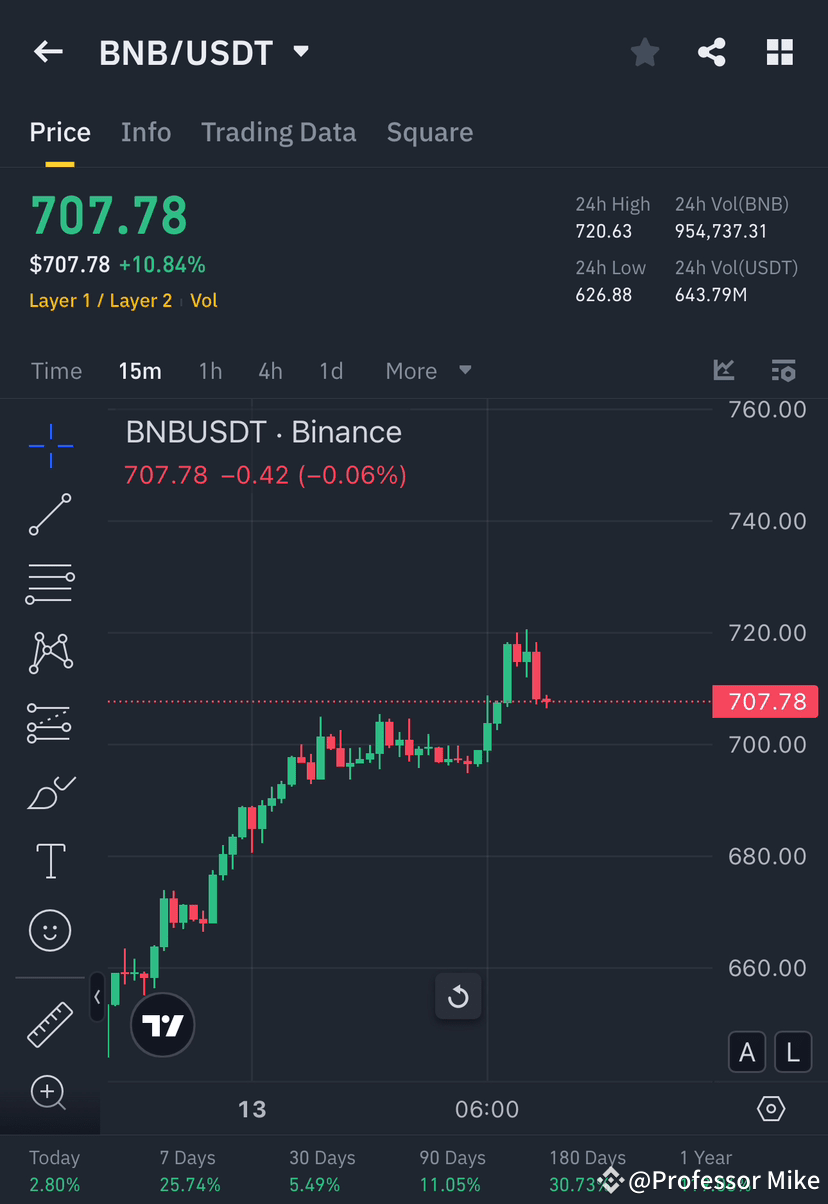Select the trend line drawing tool
Image resolution: width=828 pixels, height=1204 pixels.
pos(50,515)
